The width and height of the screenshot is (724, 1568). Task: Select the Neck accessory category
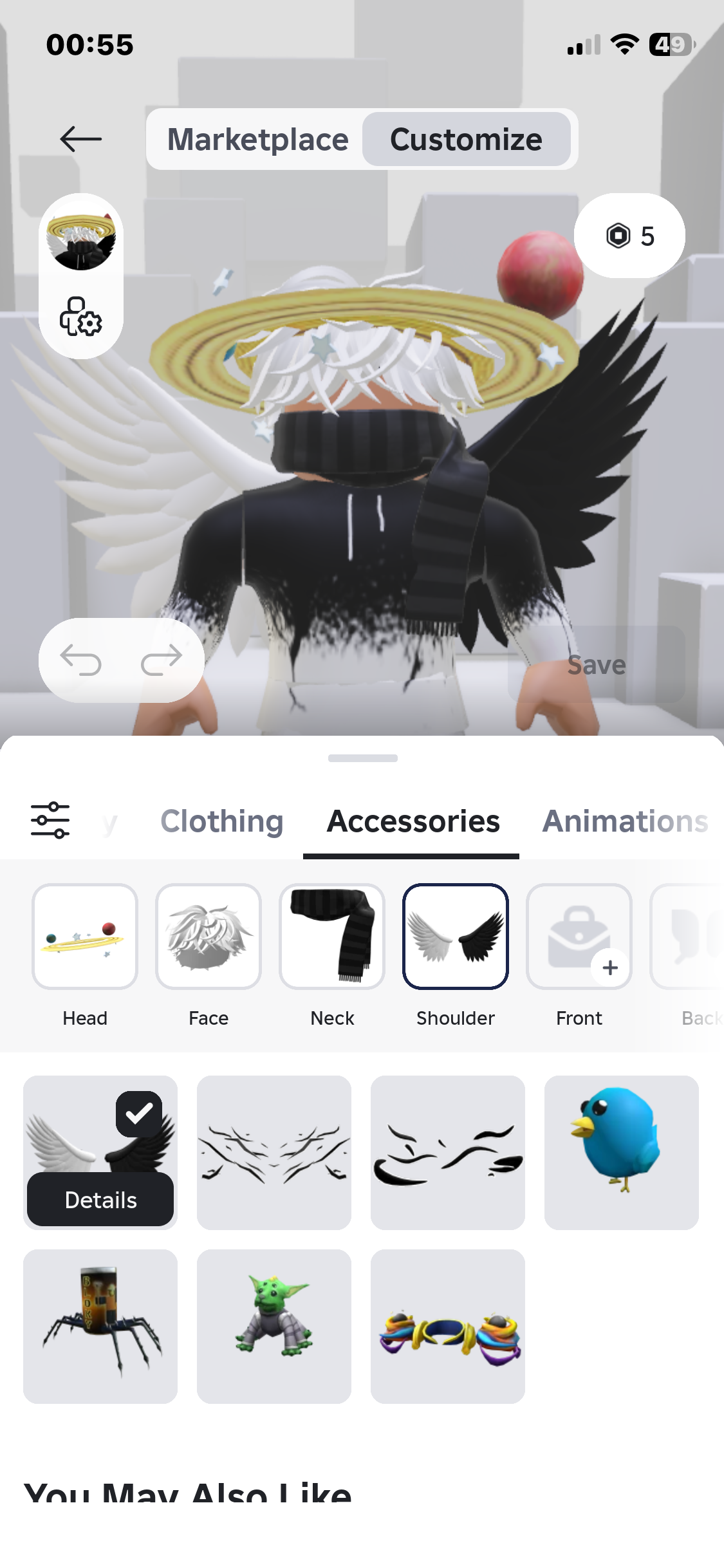[x=332, y=937]
